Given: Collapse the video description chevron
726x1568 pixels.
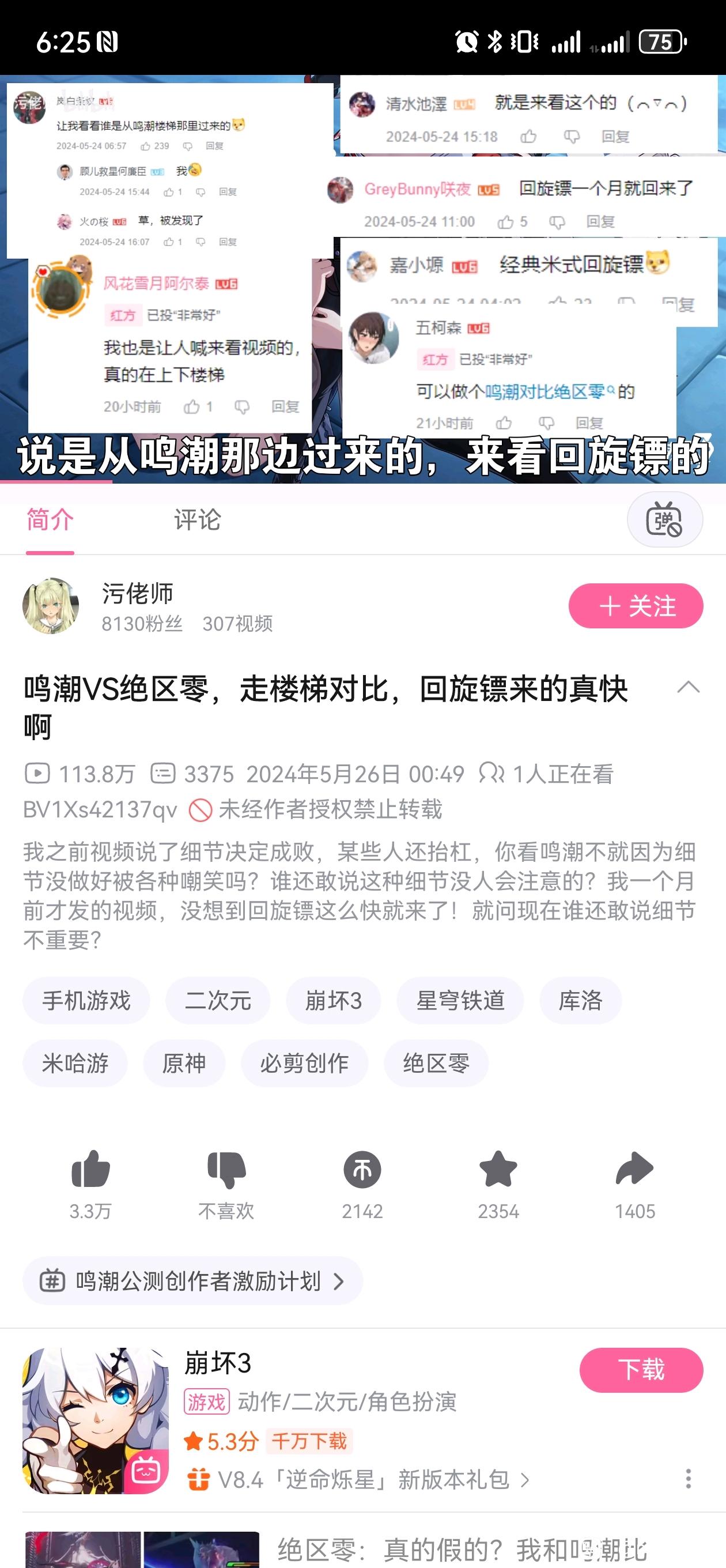Looking at the screenshot, I should click(x=689, y=688).
